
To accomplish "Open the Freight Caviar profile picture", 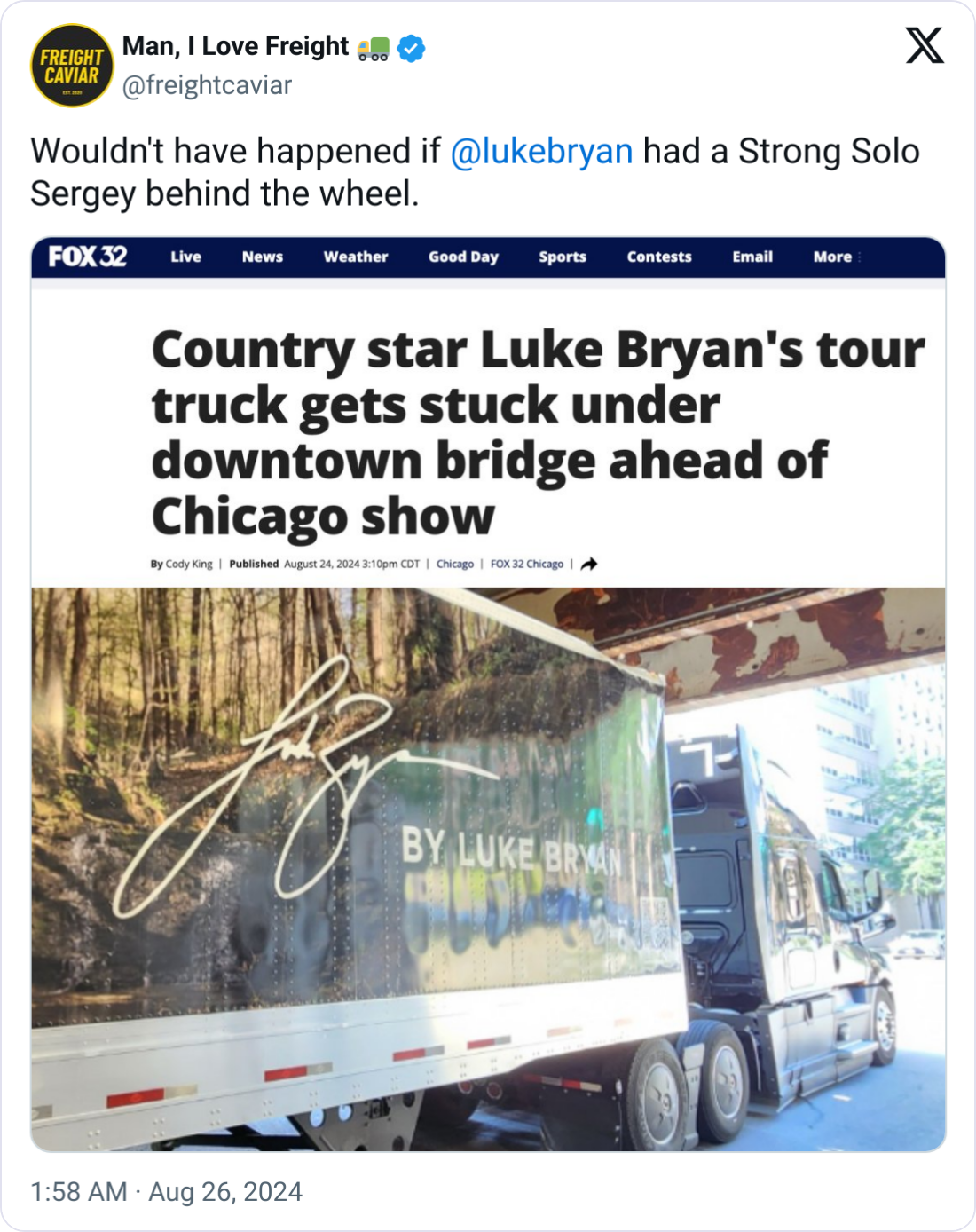I will (x=72, y=66).
